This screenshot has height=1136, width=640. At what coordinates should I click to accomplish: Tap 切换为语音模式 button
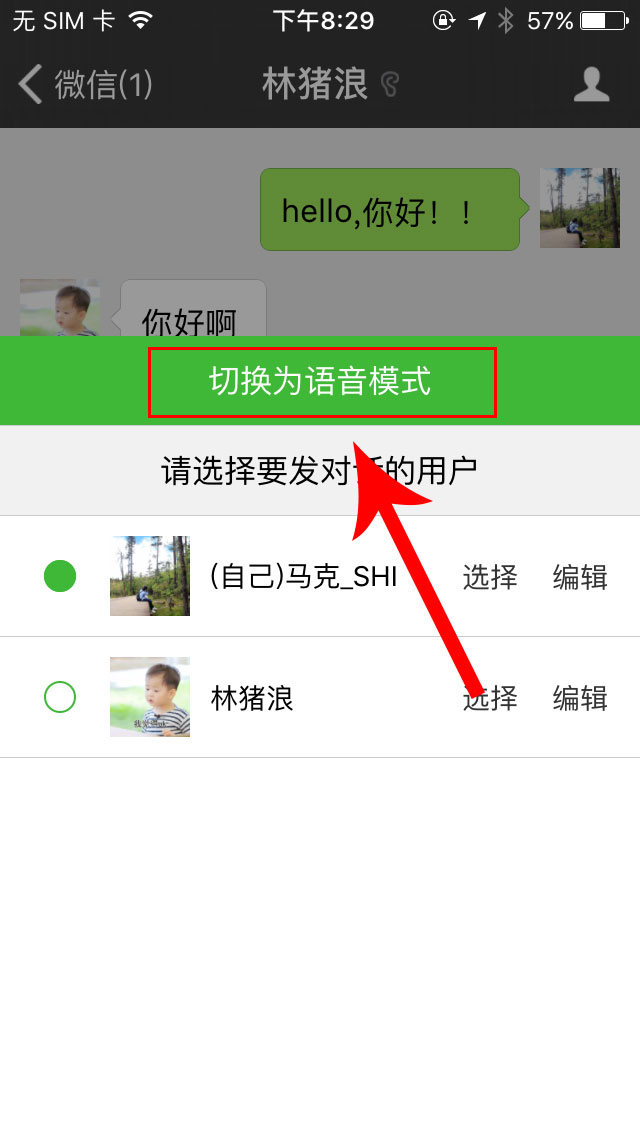pos(321,381)
